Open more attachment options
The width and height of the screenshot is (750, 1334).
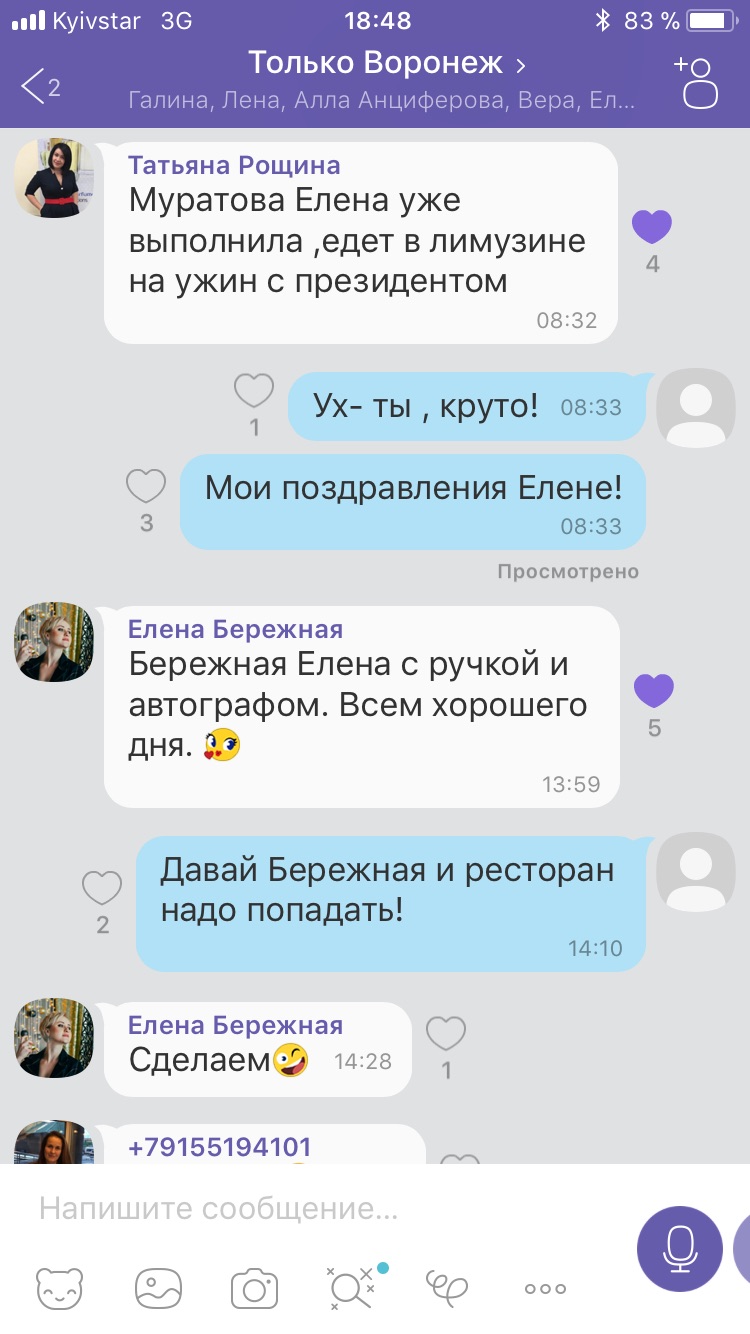point(545,1288)
